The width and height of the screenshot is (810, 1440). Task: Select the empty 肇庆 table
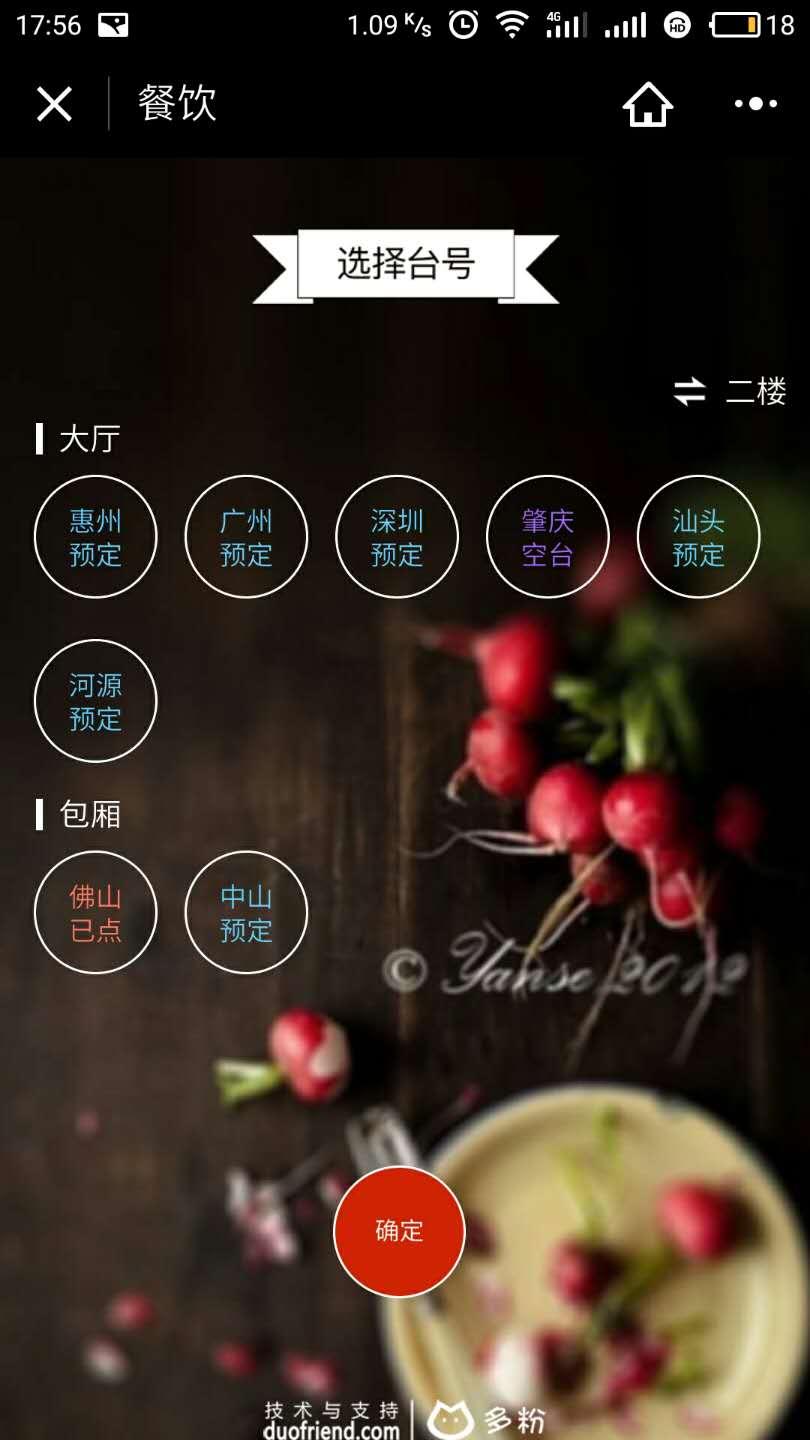(x=548, y=537)
